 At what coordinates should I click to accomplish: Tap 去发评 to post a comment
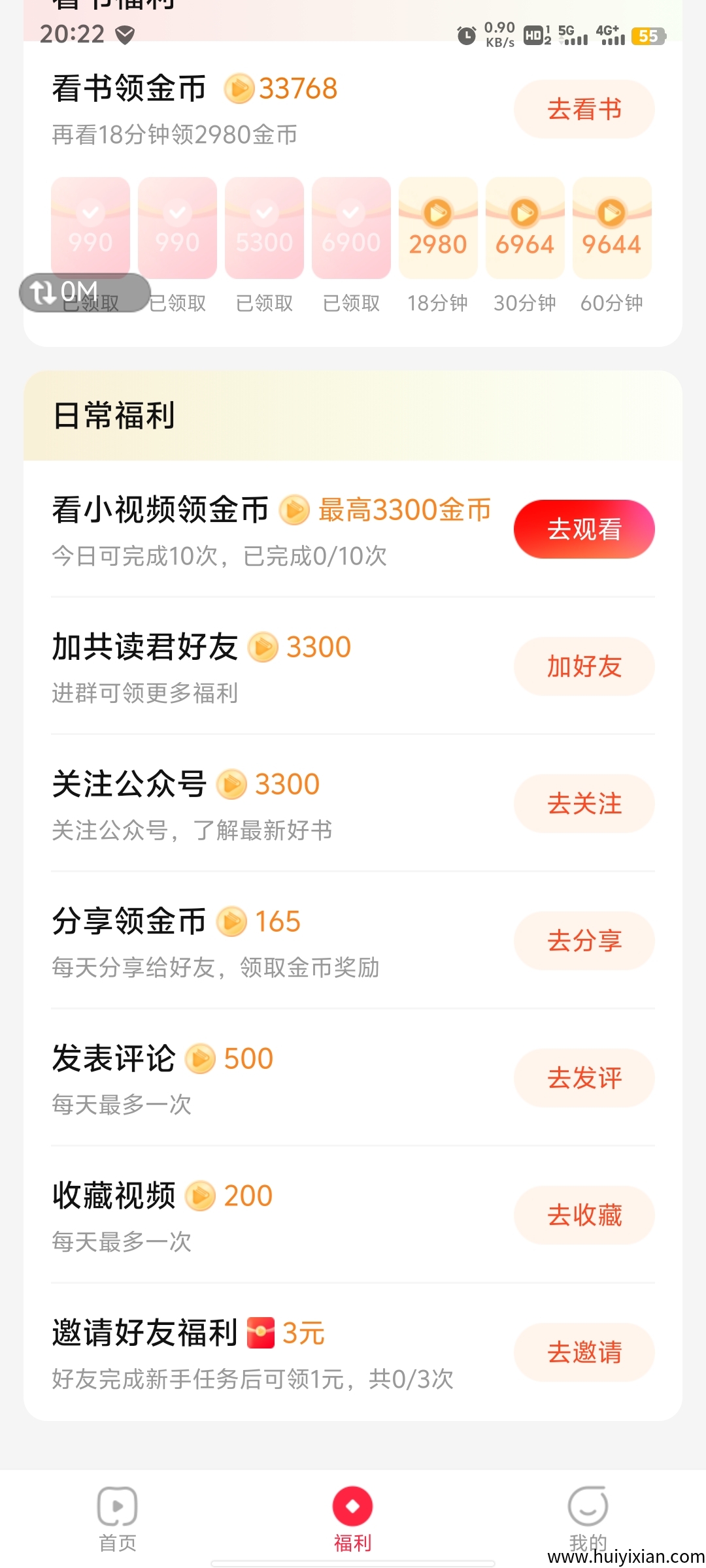[x=584, y=1078]
